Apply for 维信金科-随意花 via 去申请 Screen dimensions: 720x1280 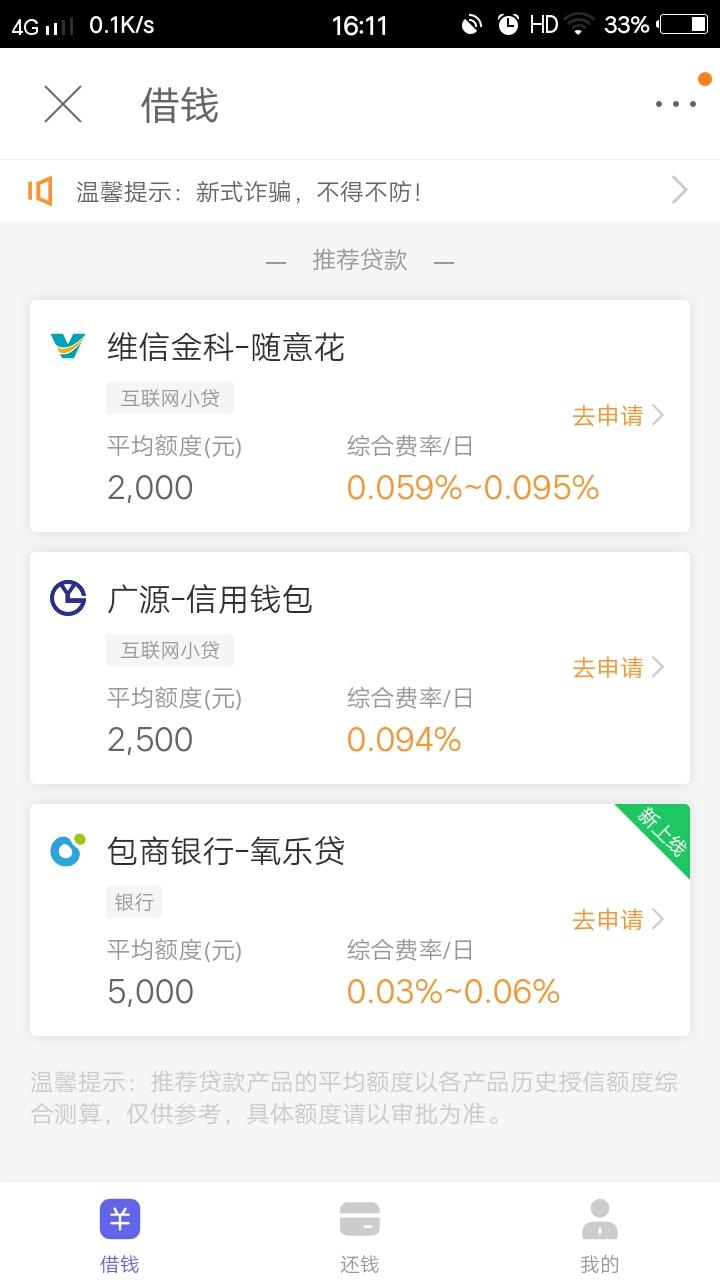click(608, 415)
